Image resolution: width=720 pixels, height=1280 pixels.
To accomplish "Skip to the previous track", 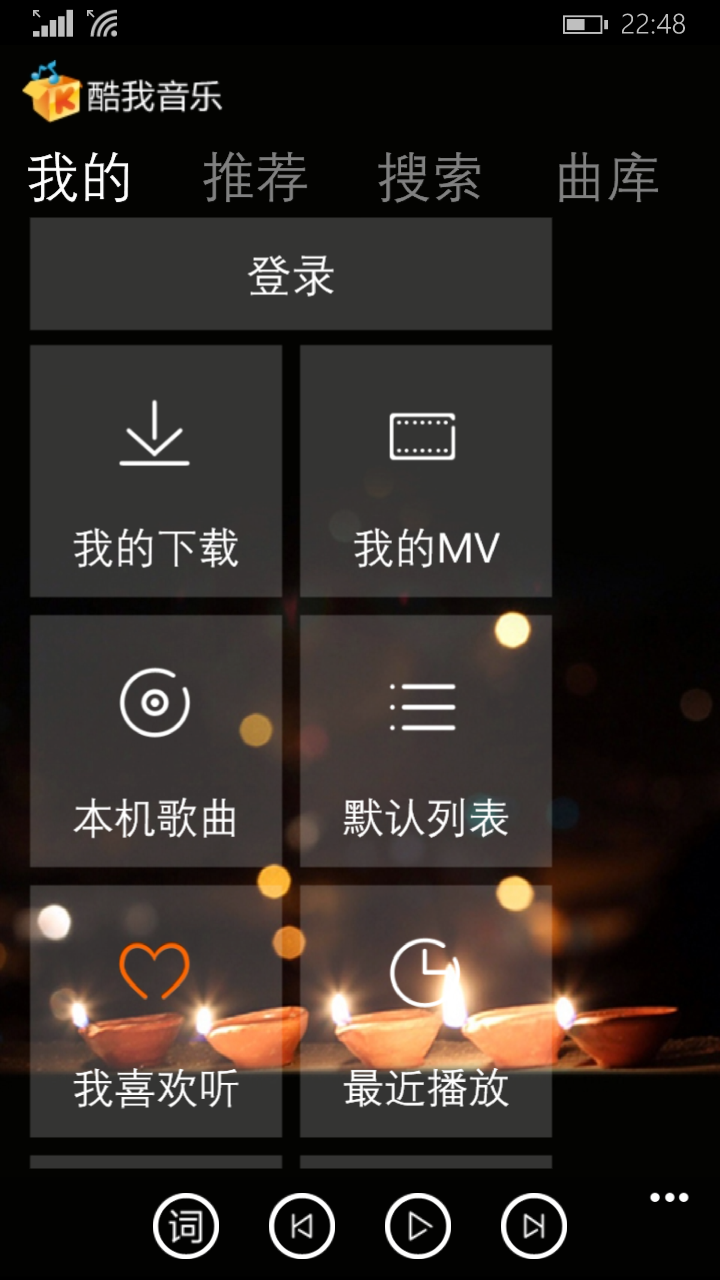I will [x=302, y=1226].
